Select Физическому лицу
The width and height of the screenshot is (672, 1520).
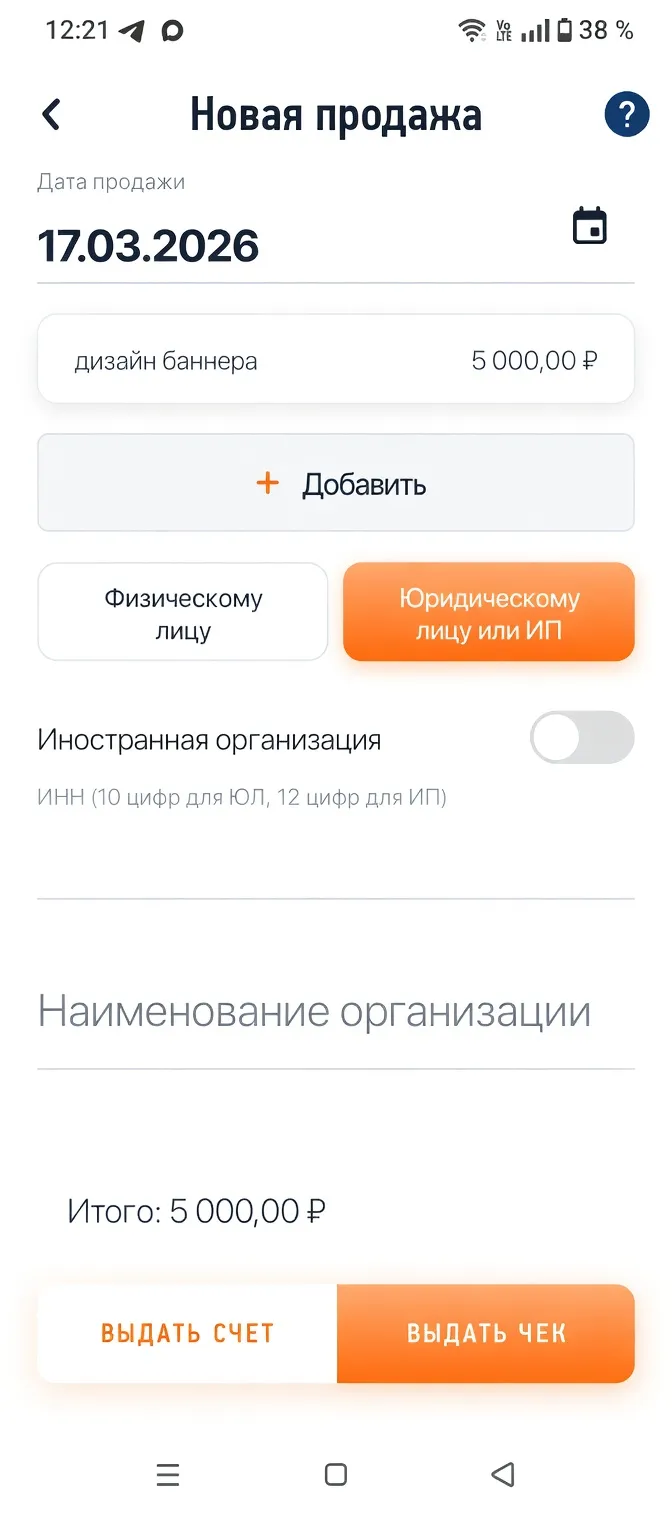183,613
